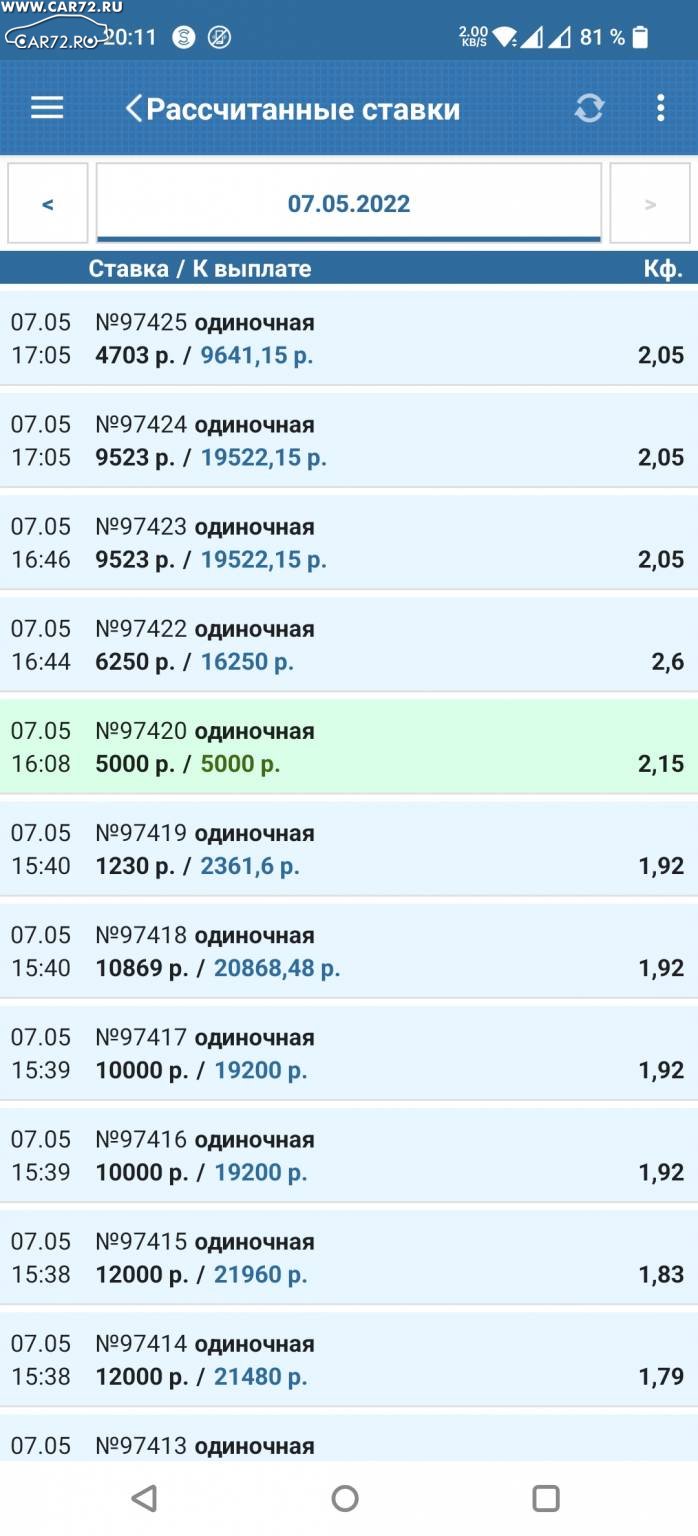The image size is (698, 1536).
Task: Open the highlighted bet №97420
Action: [x=349, y=746]
